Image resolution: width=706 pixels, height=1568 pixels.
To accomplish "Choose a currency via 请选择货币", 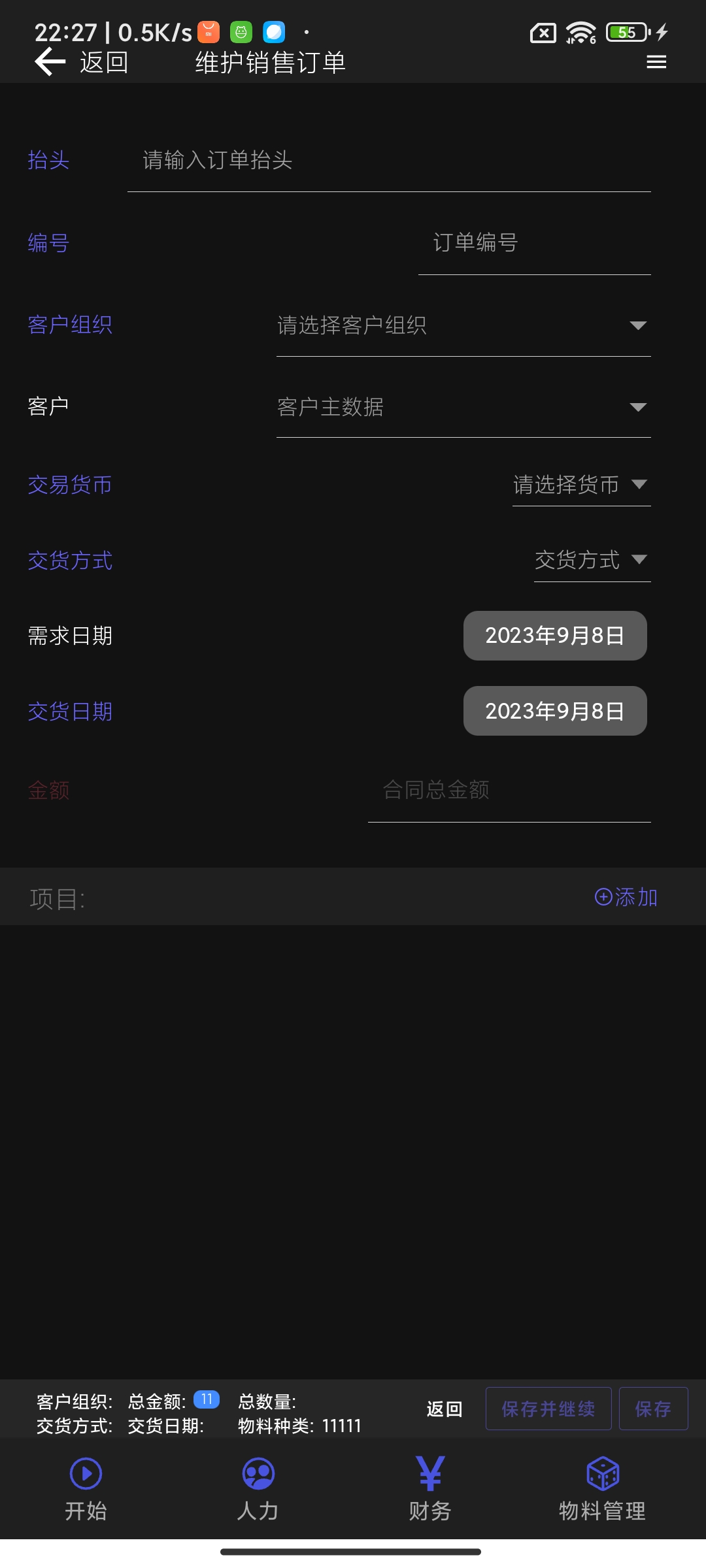I will tap(580, 485).
